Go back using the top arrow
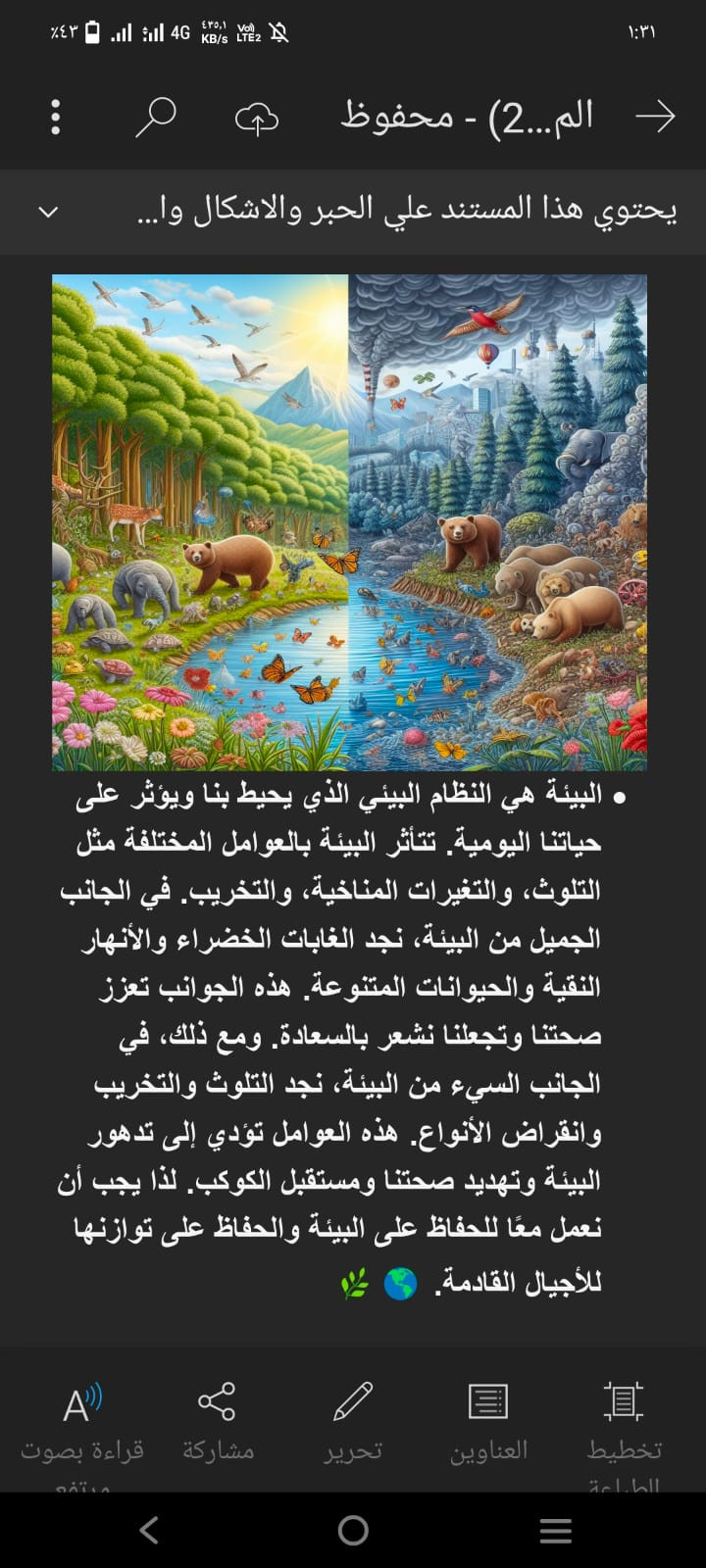 655,117
